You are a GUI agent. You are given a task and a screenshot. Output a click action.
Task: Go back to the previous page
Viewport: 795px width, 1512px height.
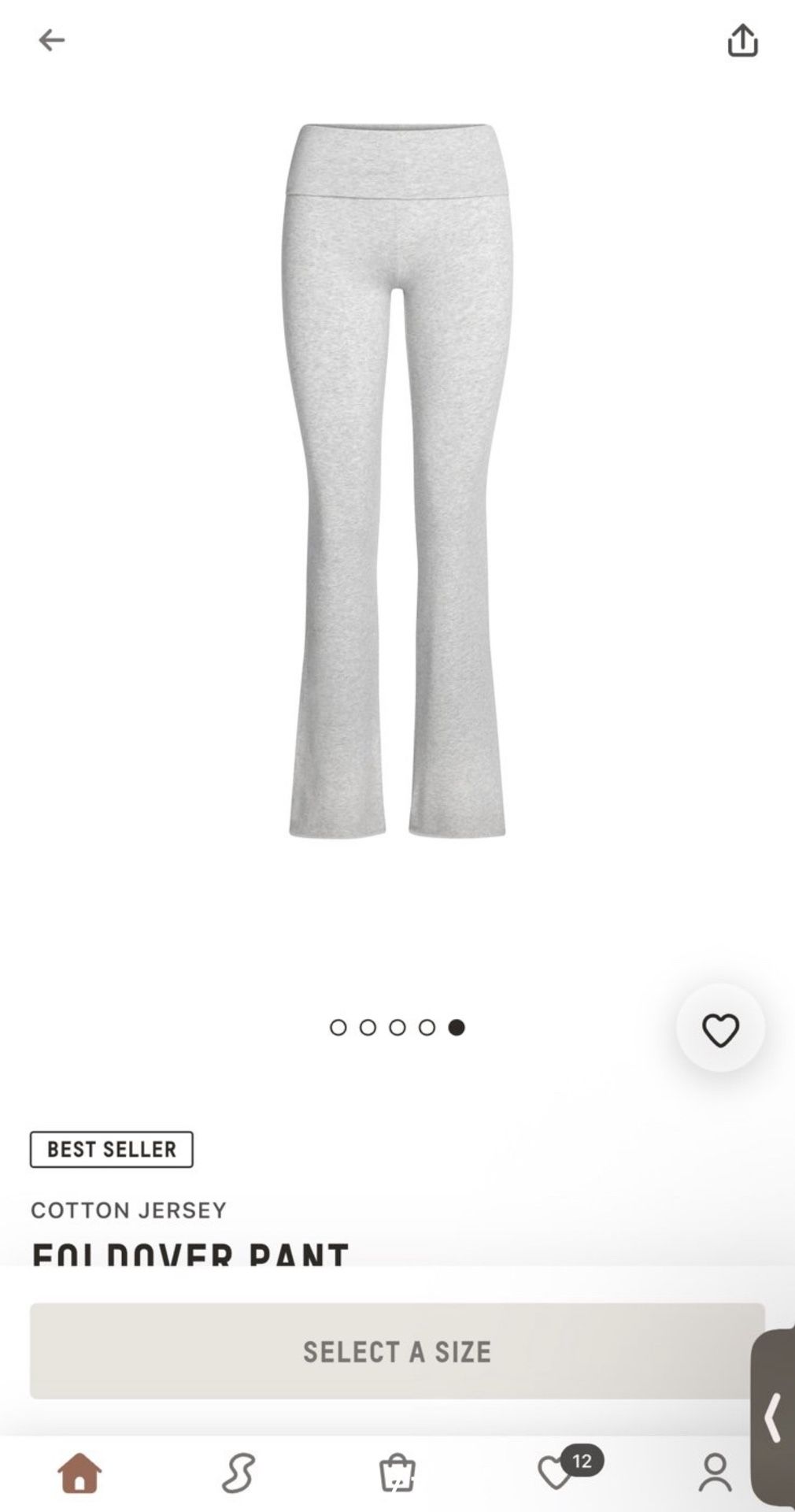coord(52,40)
